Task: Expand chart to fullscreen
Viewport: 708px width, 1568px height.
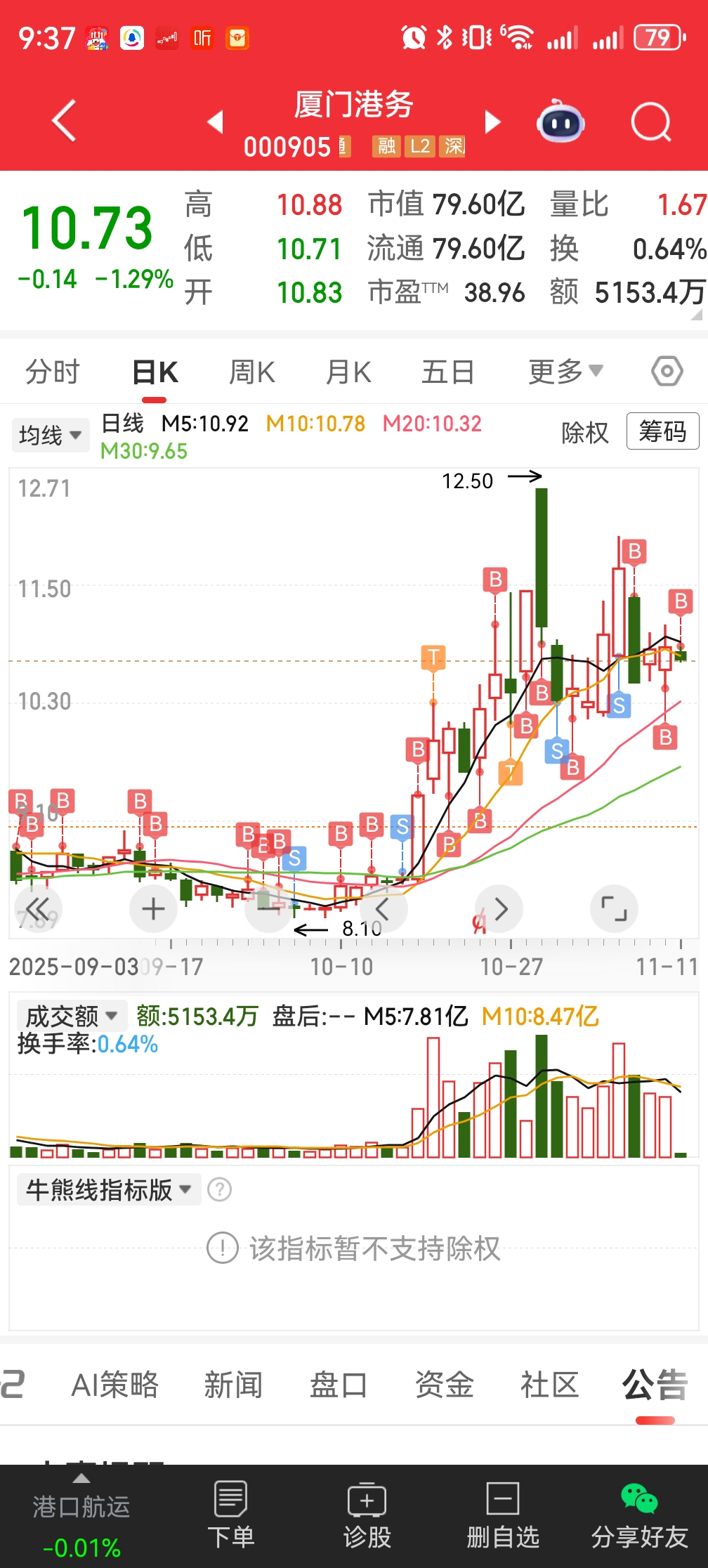Action: [x=613, y=909]
